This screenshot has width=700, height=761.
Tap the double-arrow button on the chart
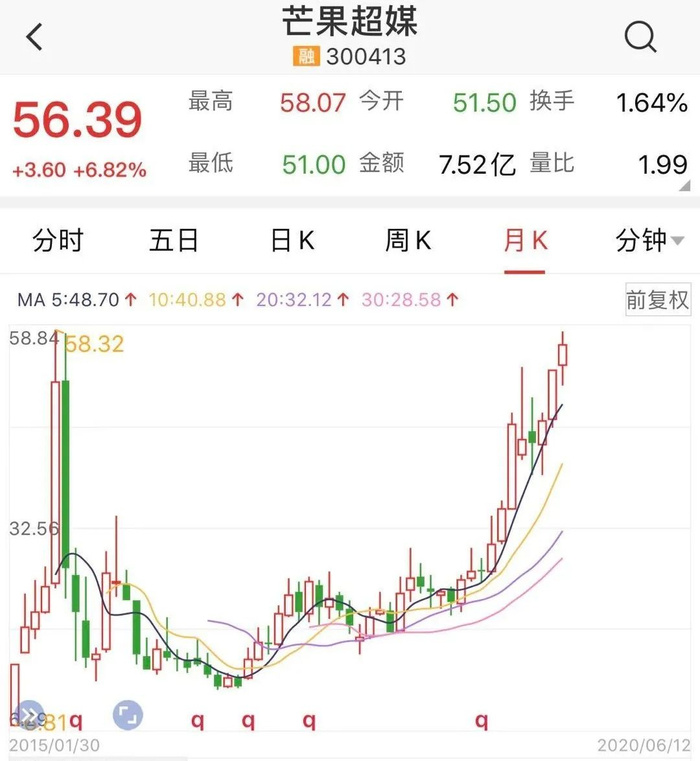[30, 714]
